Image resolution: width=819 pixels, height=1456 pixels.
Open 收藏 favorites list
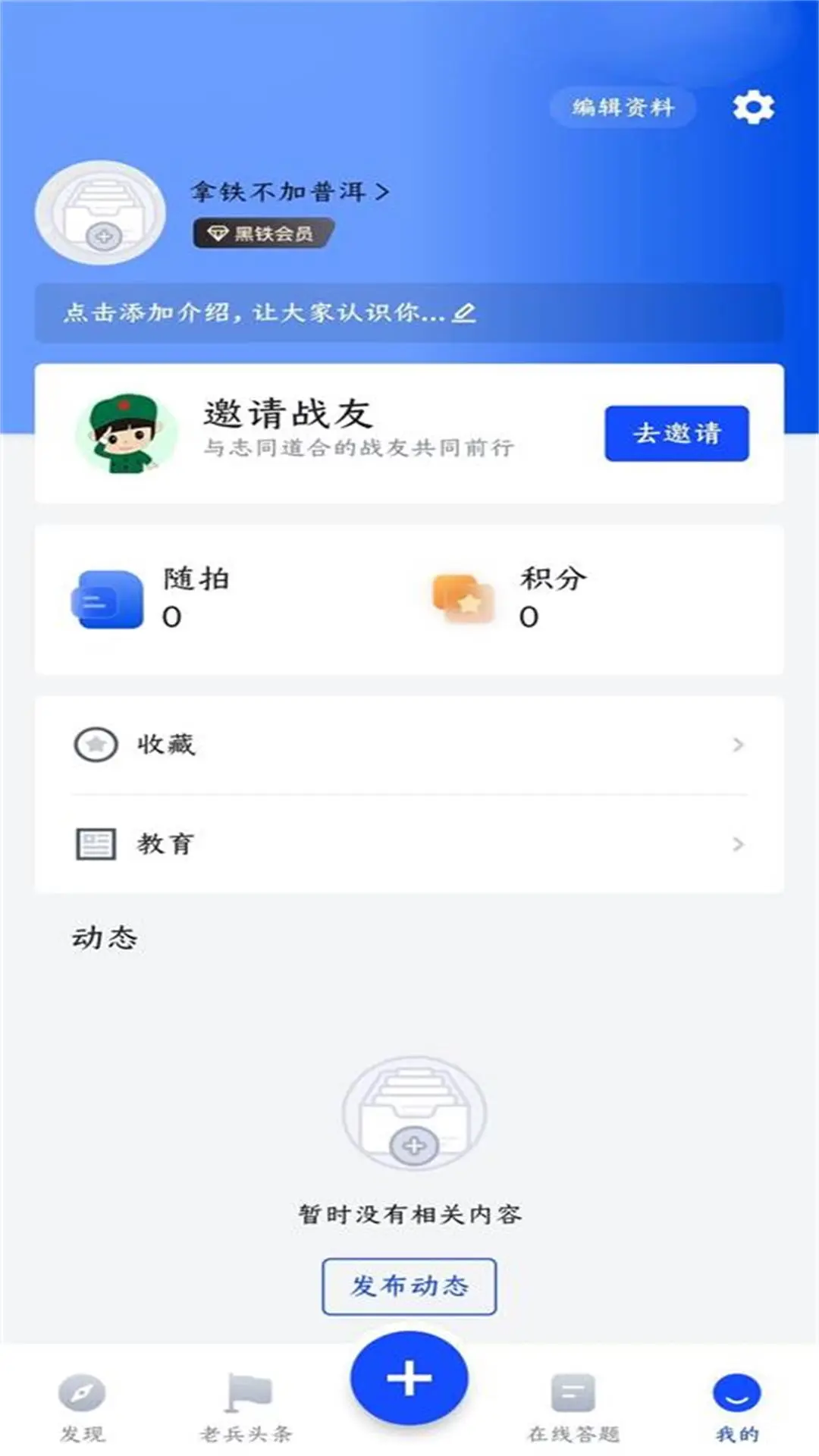click(409, 745)
